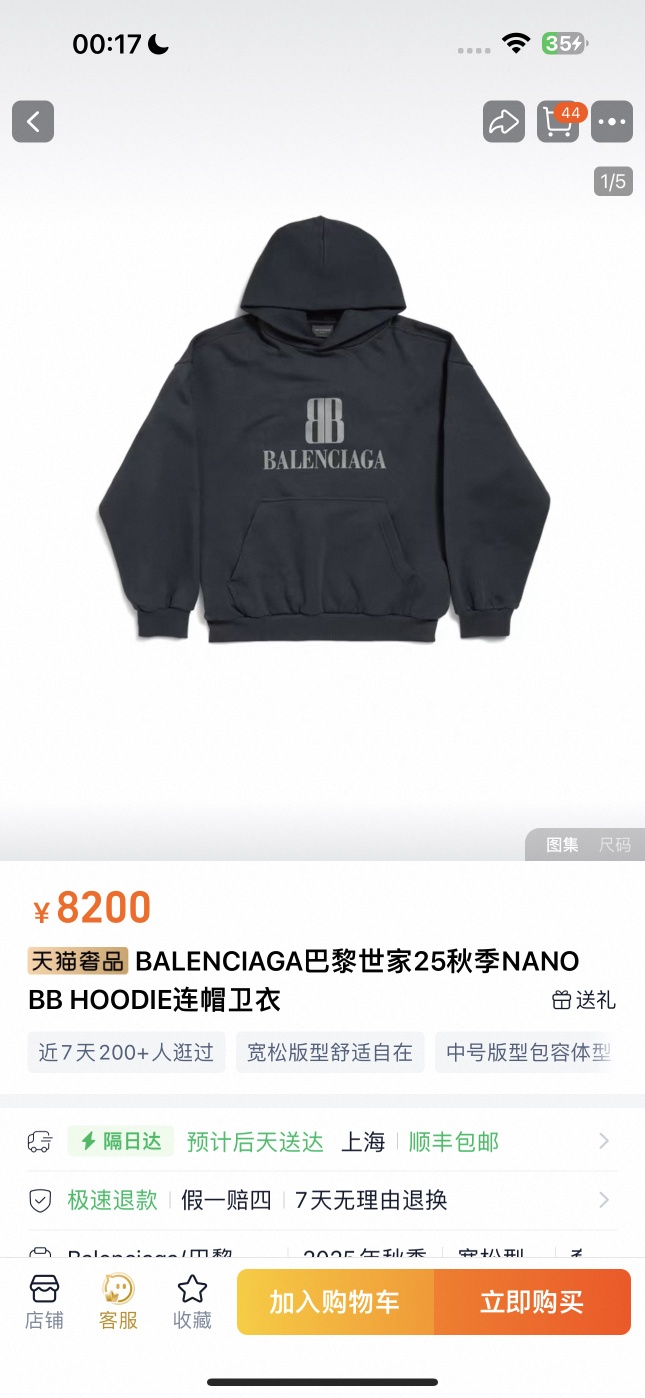The image size is (645, 1398).
Task: Select the 近7天200+人逛过 chip
Action: tap(126, 1053)
